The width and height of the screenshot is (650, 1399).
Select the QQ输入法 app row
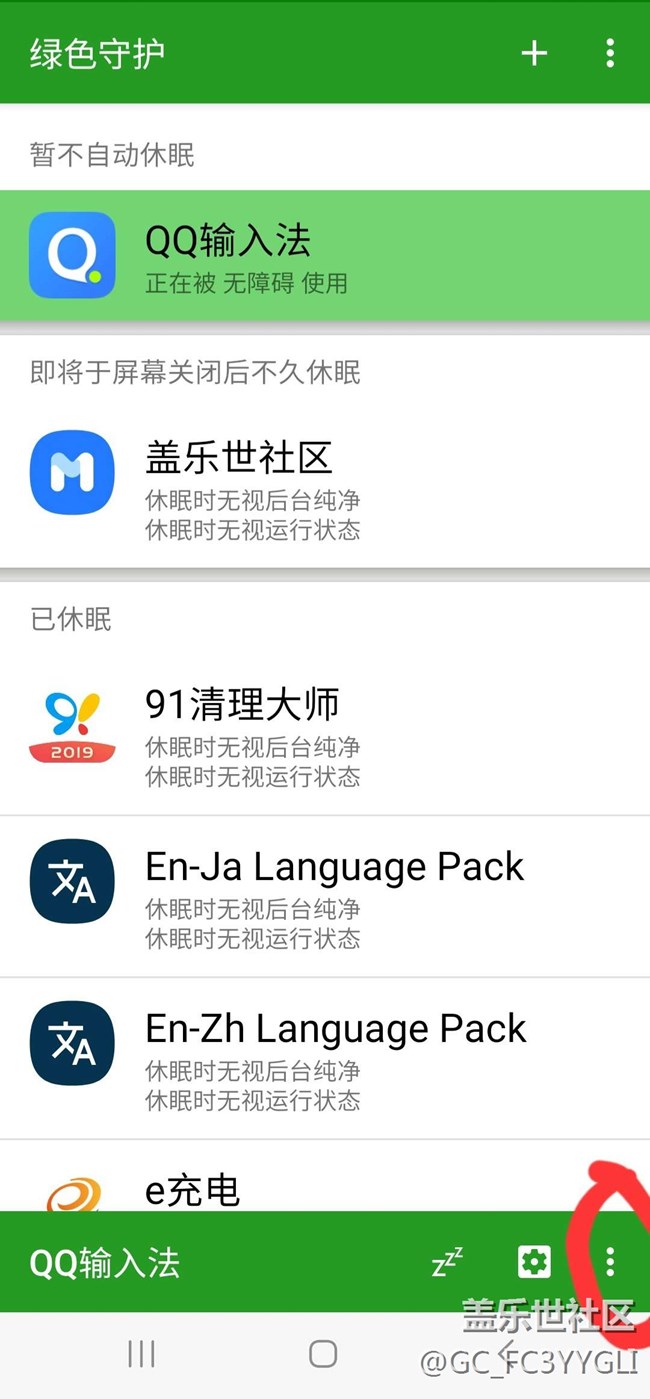click(325, 256)
